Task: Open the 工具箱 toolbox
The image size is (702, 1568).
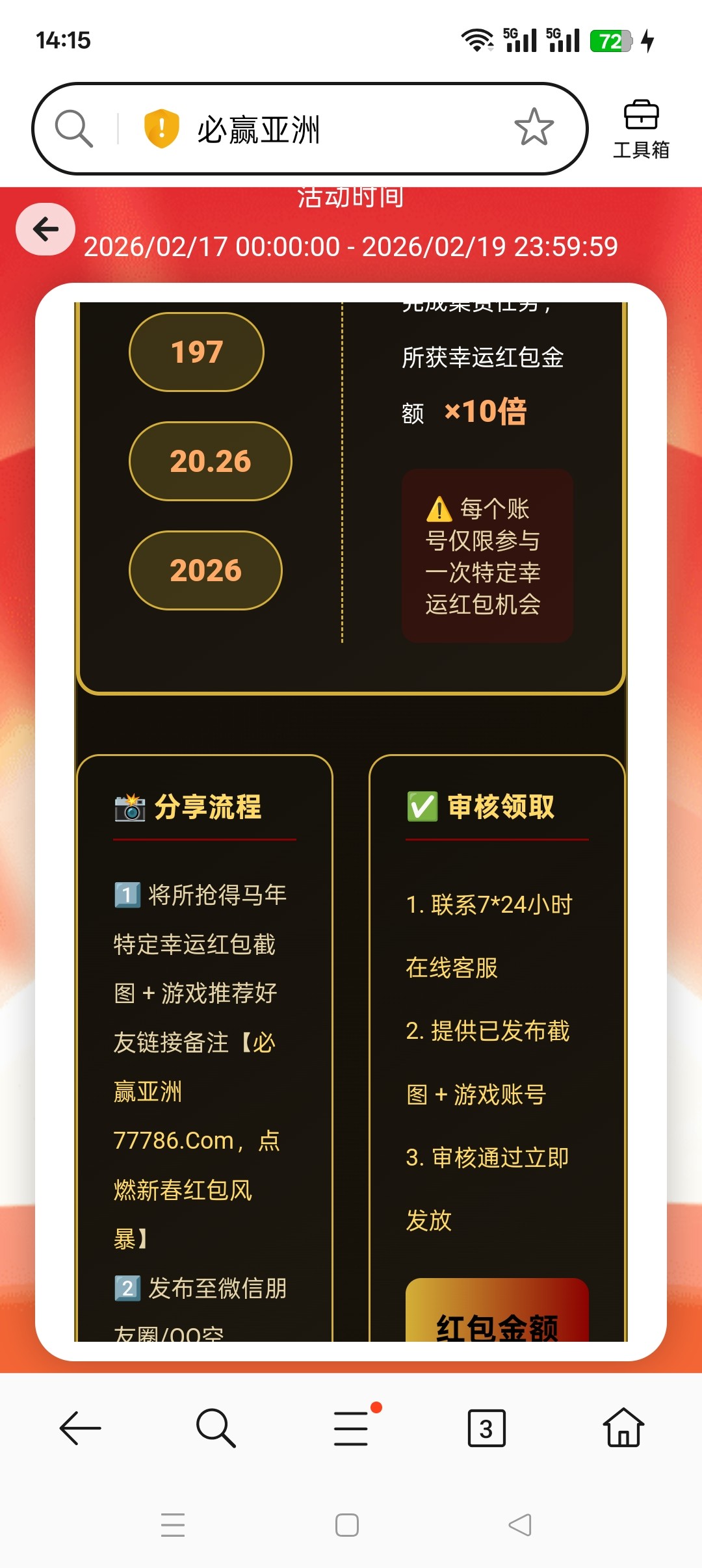Action: click(x=641, y=129)
